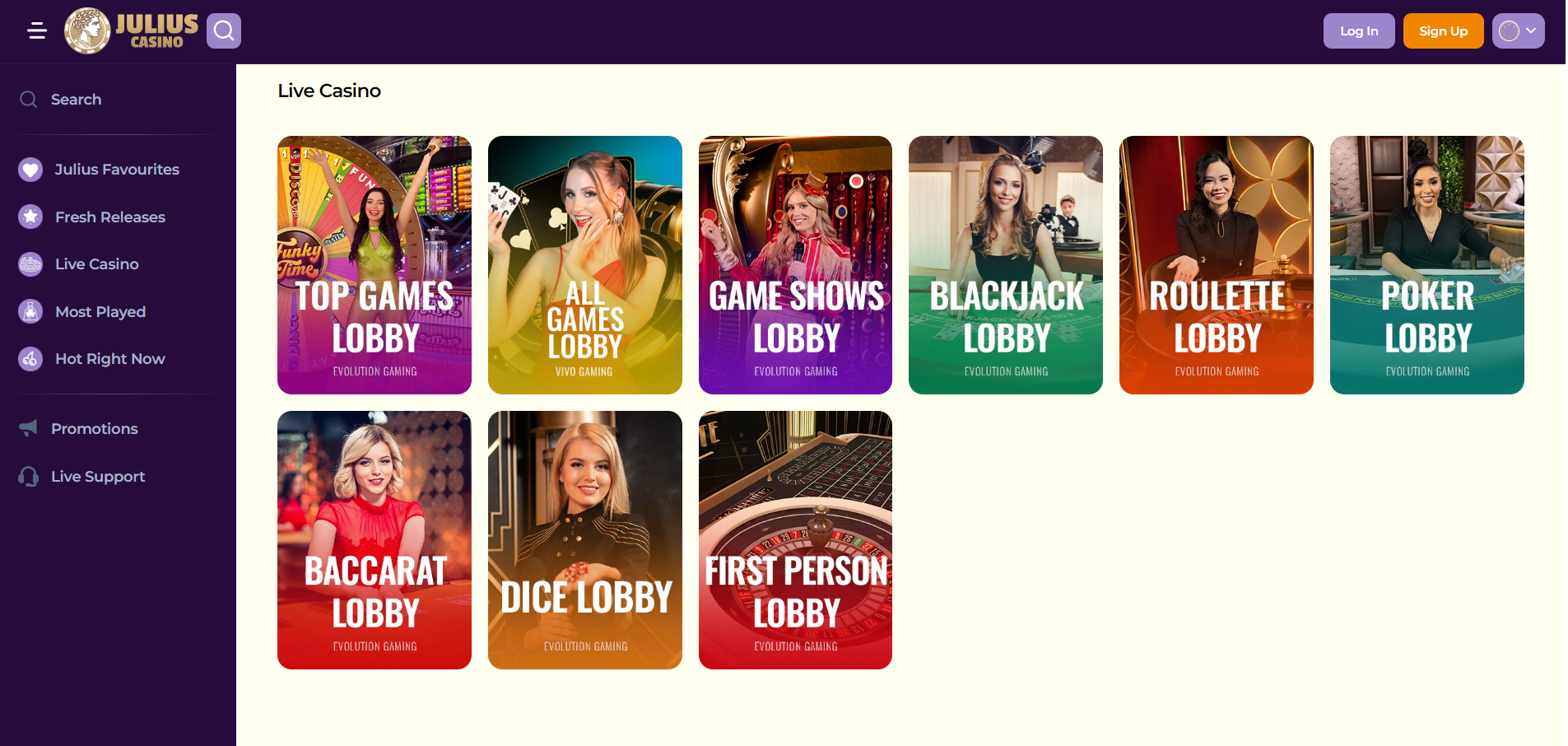The image size is (1568, 746).
Task: Open Most Played
Action: click(x=100, y=312)
